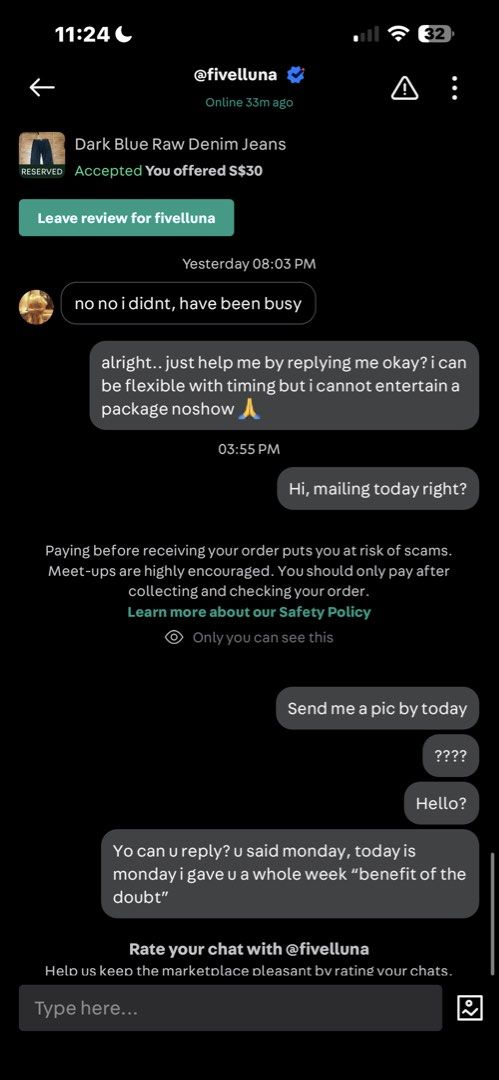This screenshot has width=499, height=1080.
Task: Open the Learn more about our Safety Policy link
Action: coord(249,612)
